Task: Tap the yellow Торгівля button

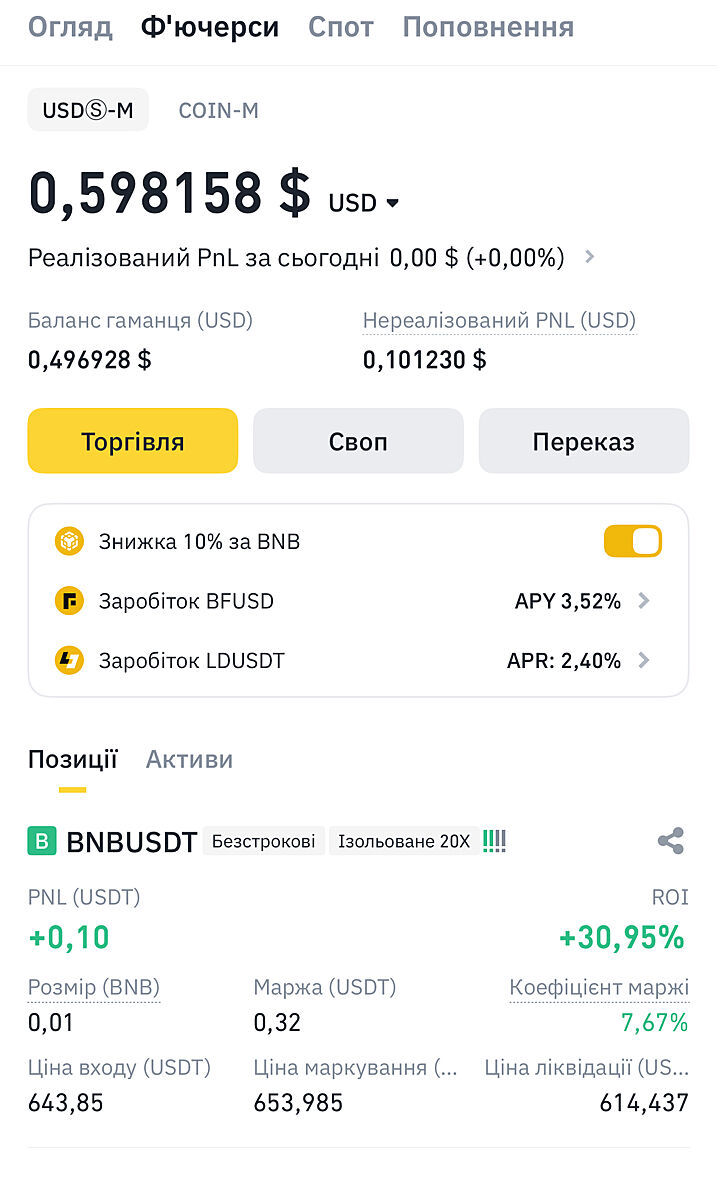Action: [133, 441]
